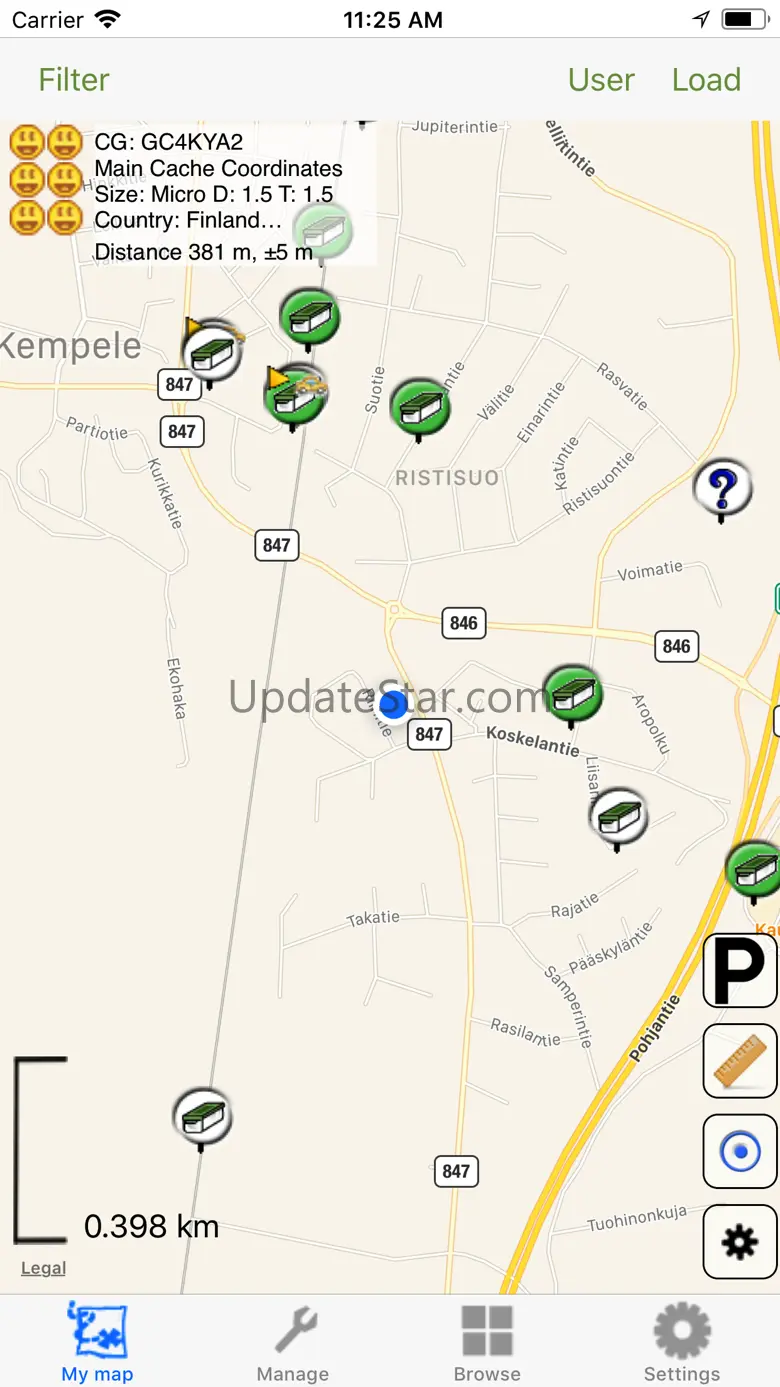Viewport: 780px width, 1387px height.
Task: Select the cache pin above RISTISUO label
Action: 420,406
